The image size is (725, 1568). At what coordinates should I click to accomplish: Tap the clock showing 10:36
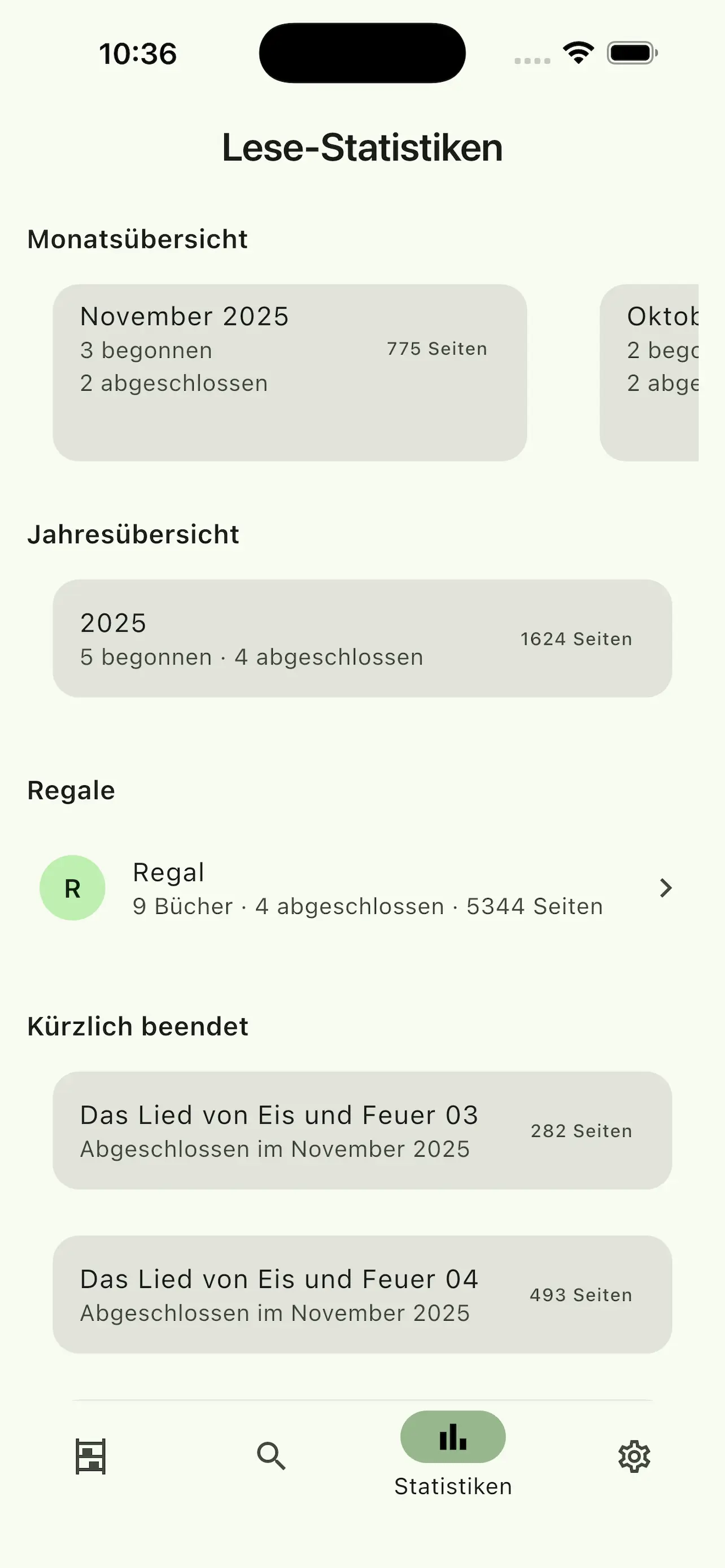138,53
